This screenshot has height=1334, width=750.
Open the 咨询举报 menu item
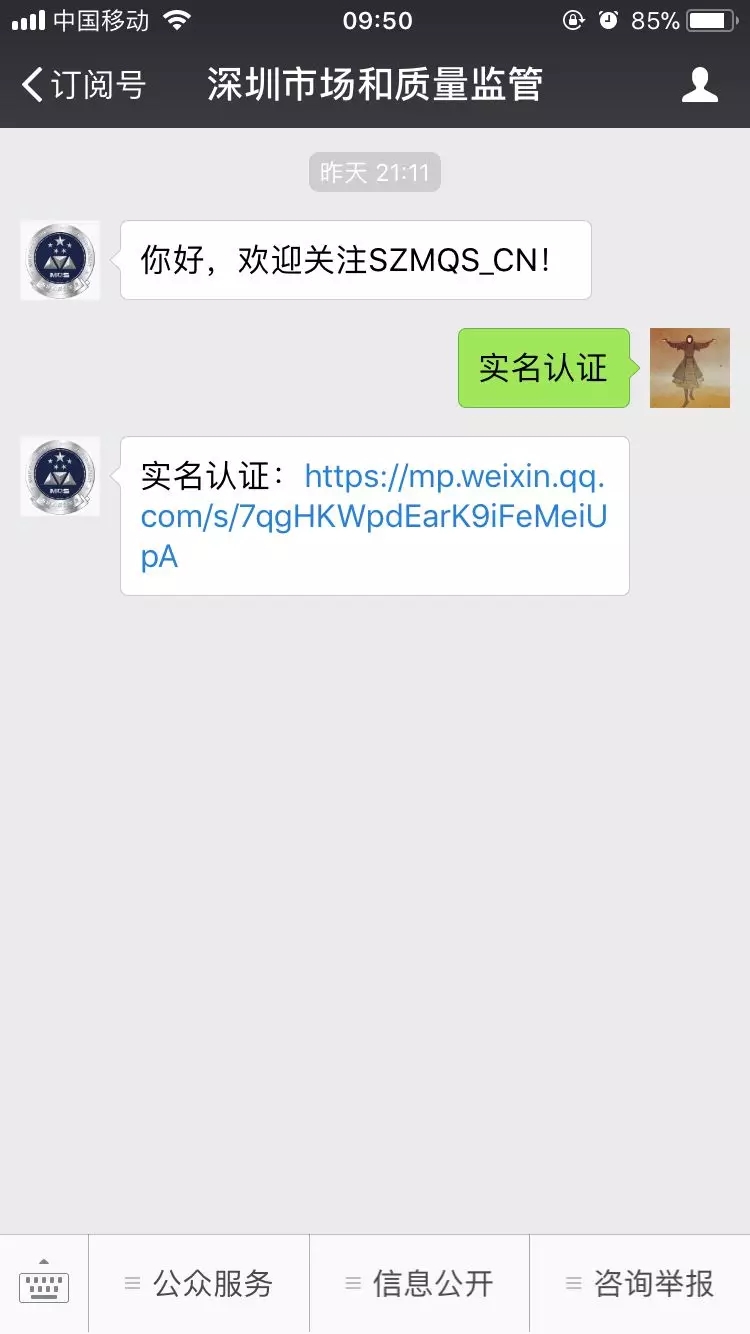(x=640, y=1283)
